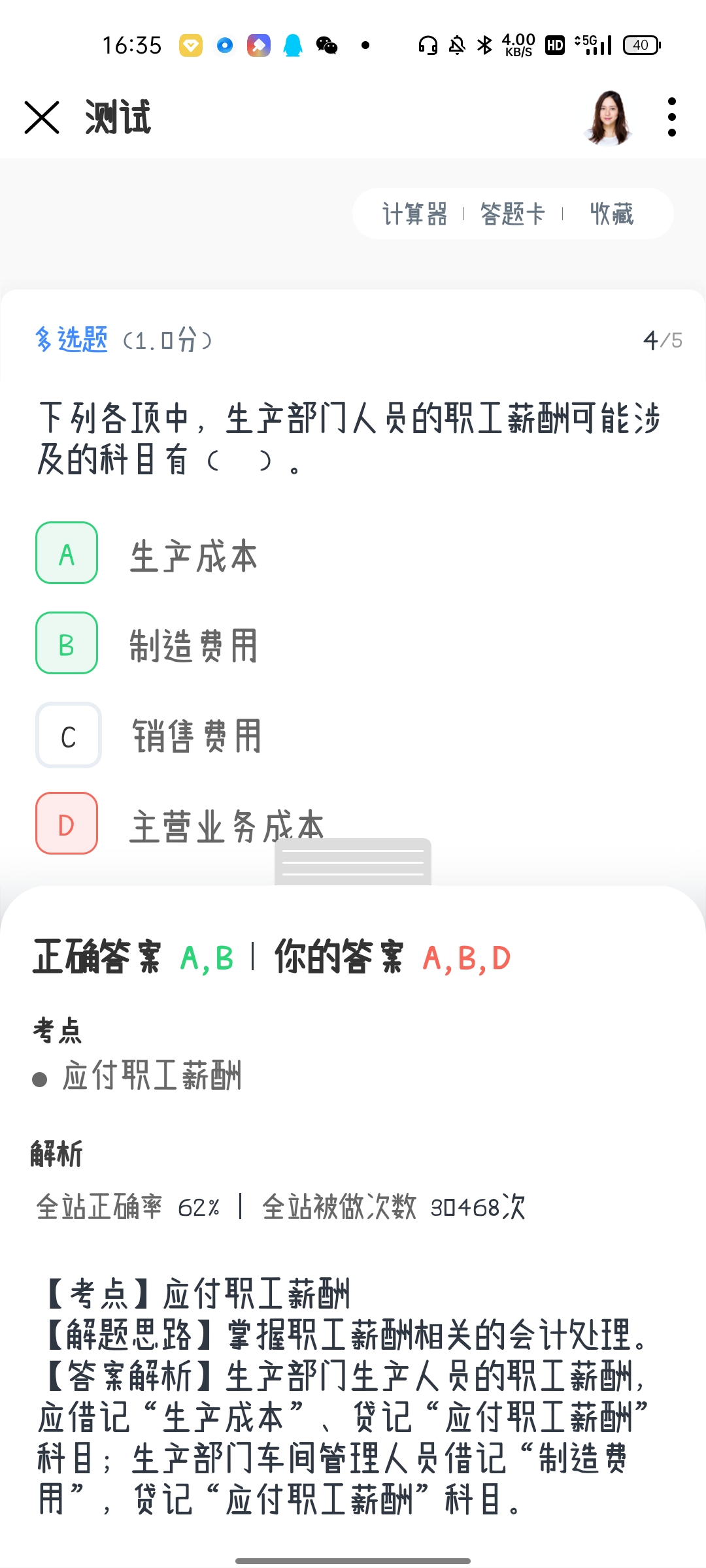Image resolution: width=706 pixels, height=1568 pixels.
Task: Tap 收藏 to bookmark this question
Action: click(x=612, y=214)
